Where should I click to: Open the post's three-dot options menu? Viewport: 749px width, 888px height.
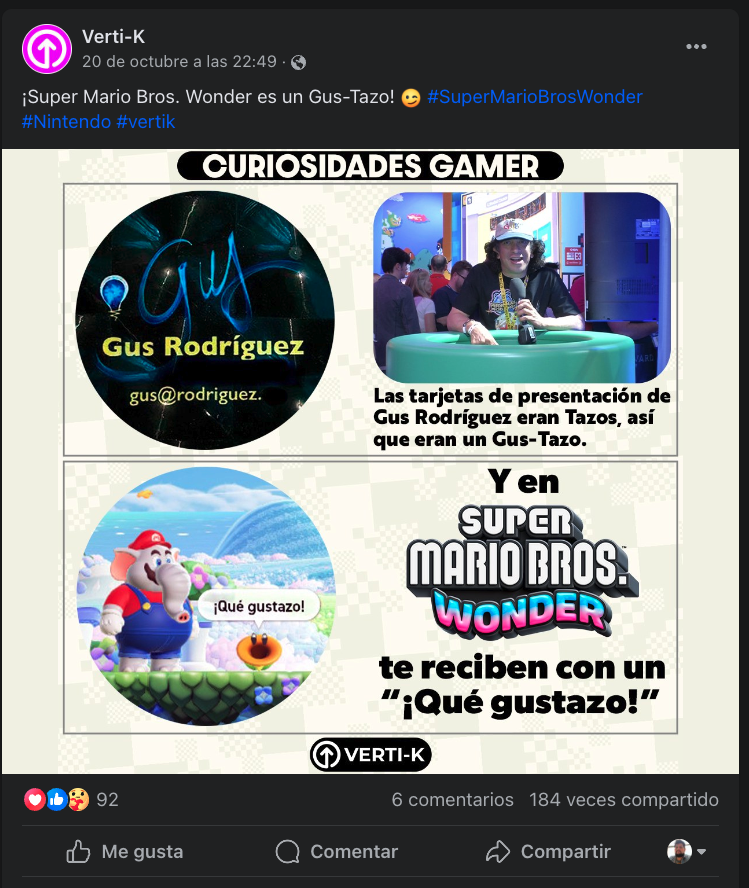click(x=697, y=47)
